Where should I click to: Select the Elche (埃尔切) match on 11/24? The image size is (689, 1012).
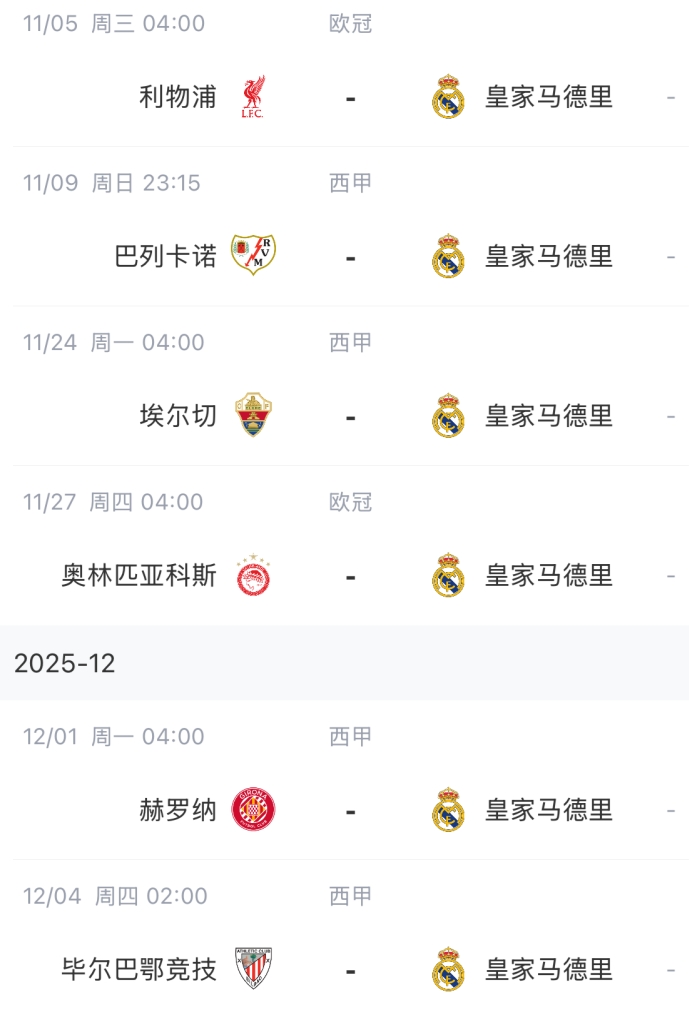pos(350,415)
